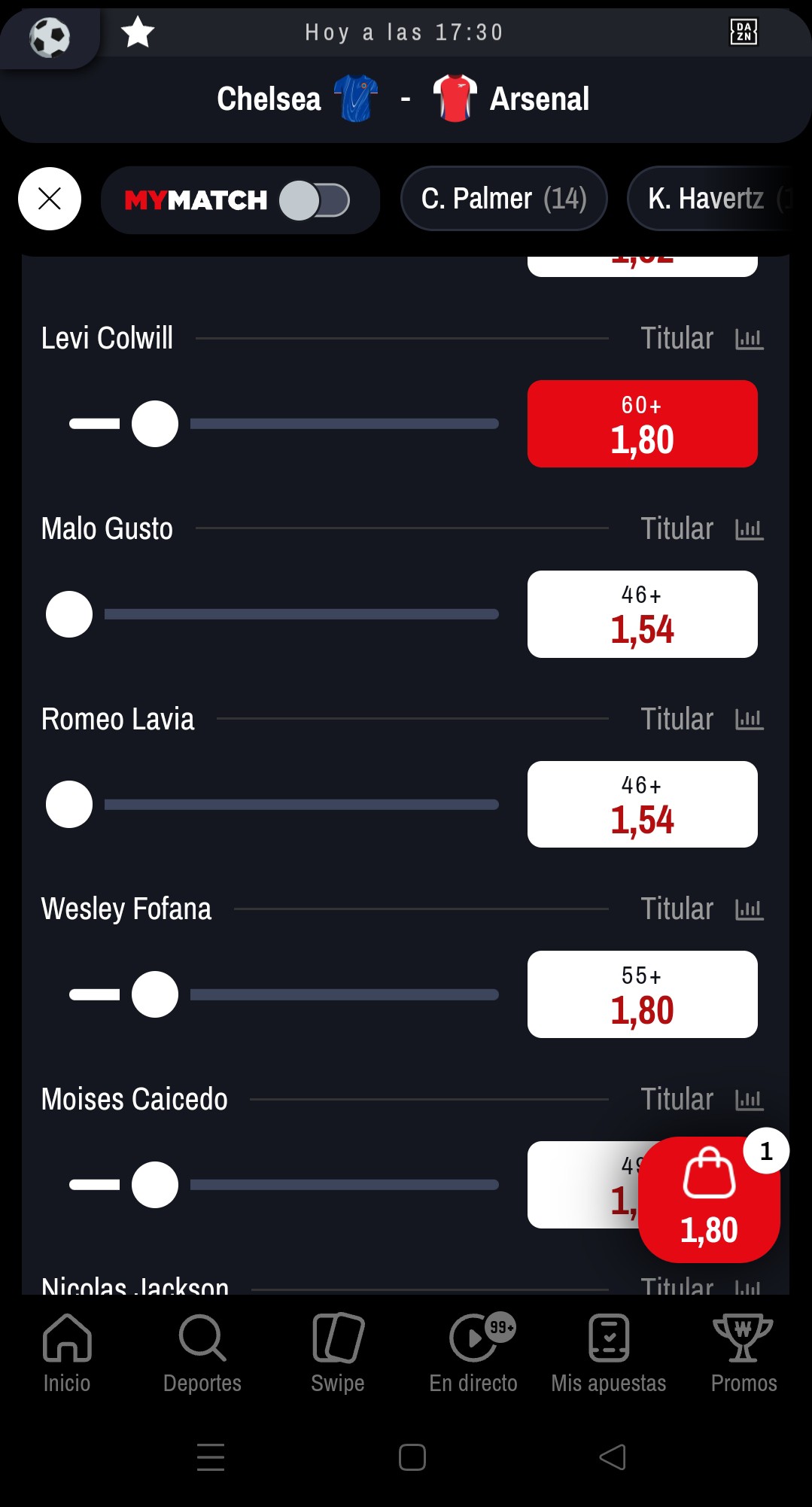
Task: Open the bet slip basket
Action: pyautogui.click(x=709, y=1199)
